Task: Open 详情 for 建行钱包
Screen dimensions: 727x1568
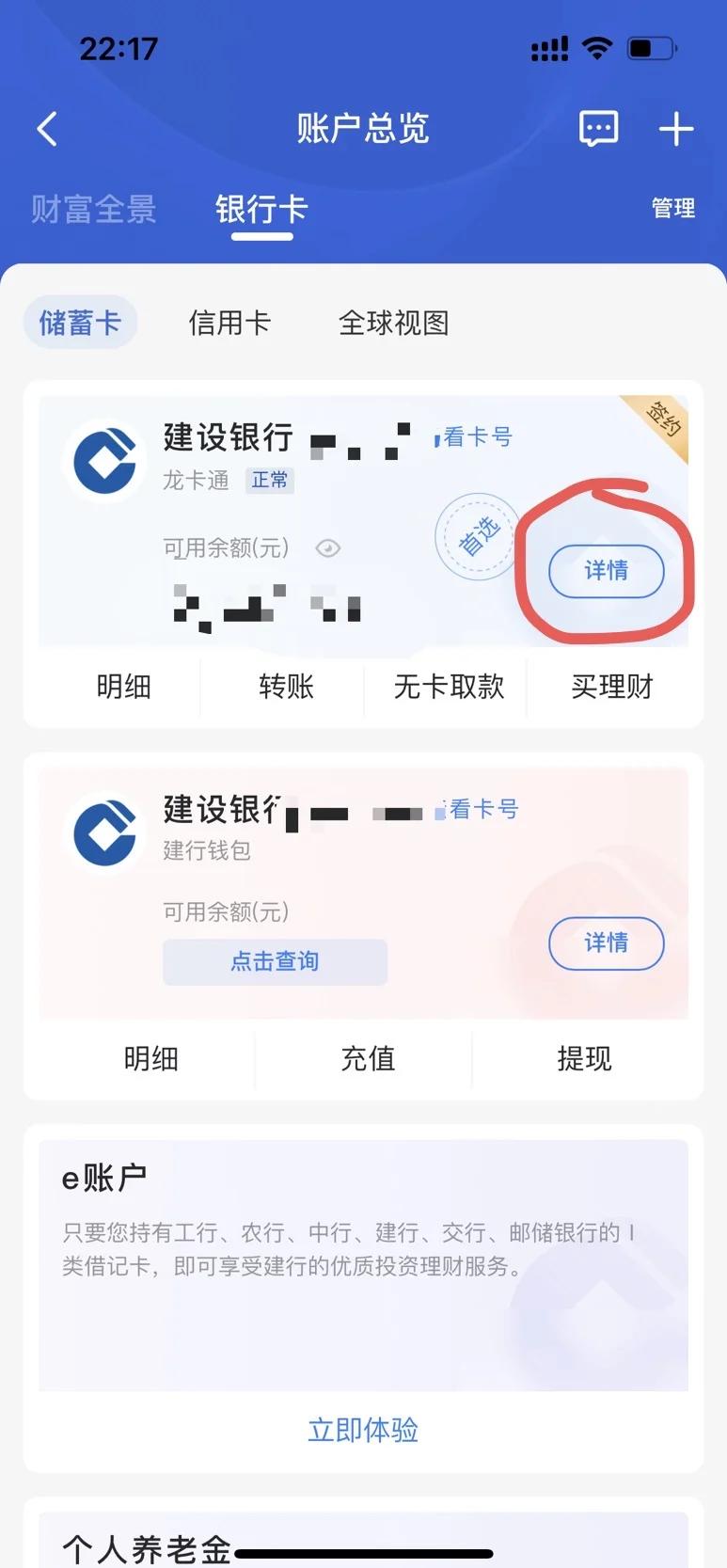Action: 607,943
